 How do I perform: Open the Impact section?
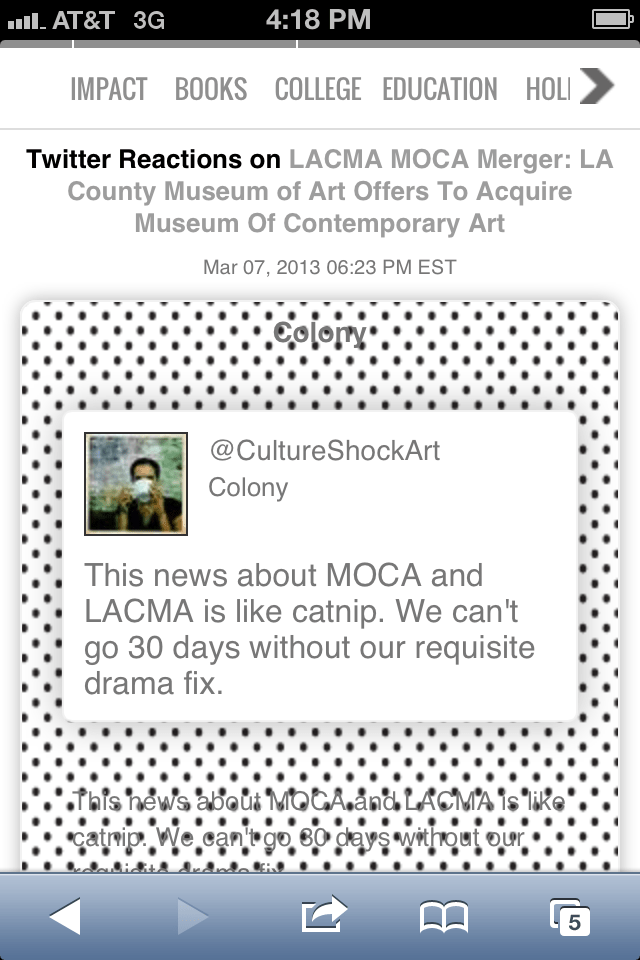click(x=109, y=89)
